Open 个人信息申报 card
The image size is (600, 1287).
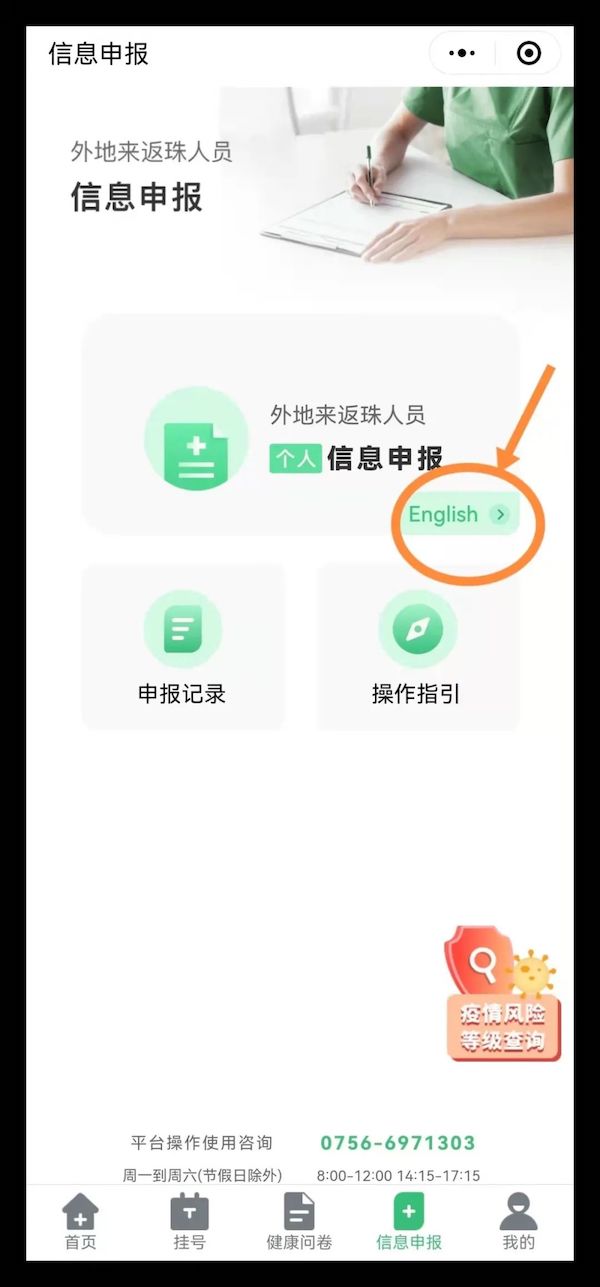[300, 440]
